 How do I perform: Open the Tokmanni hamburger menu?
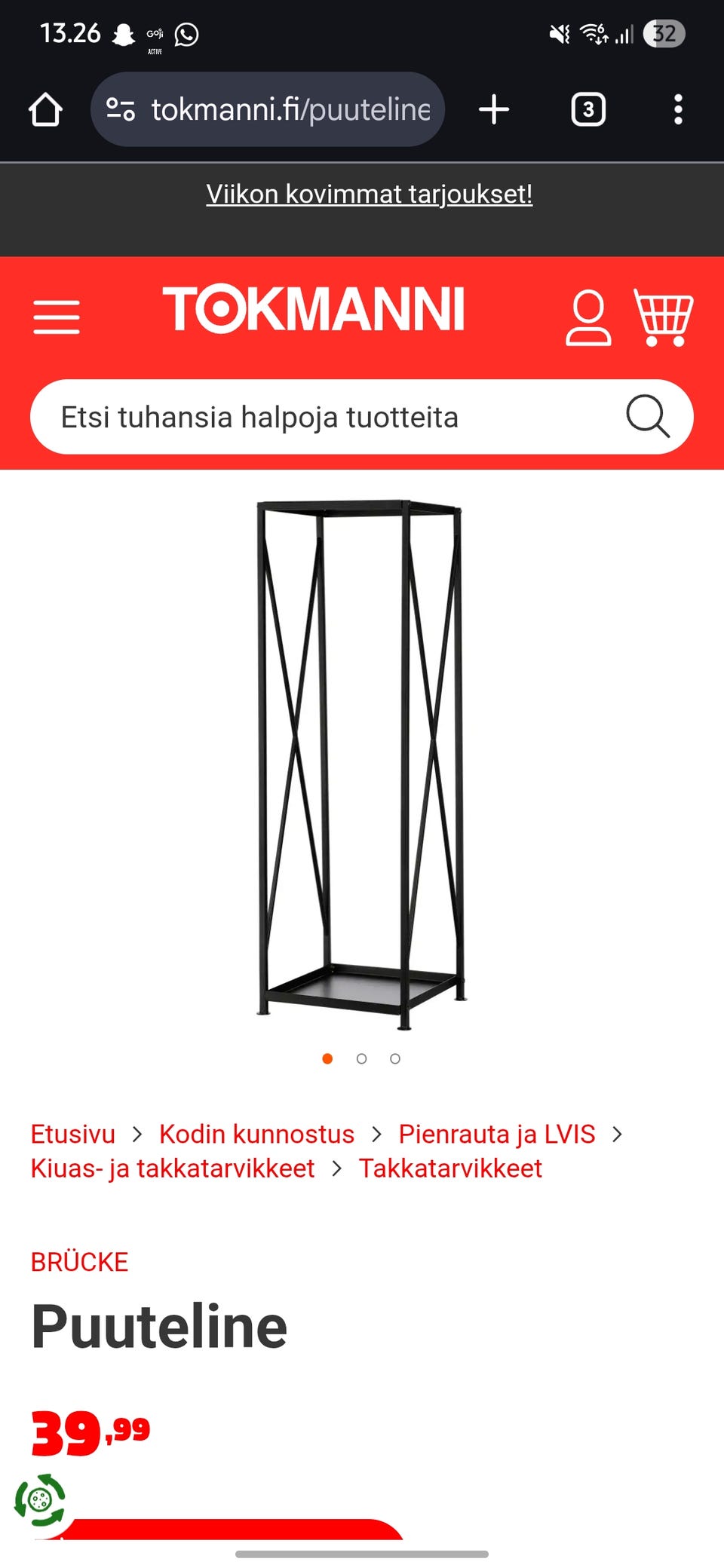57,317
